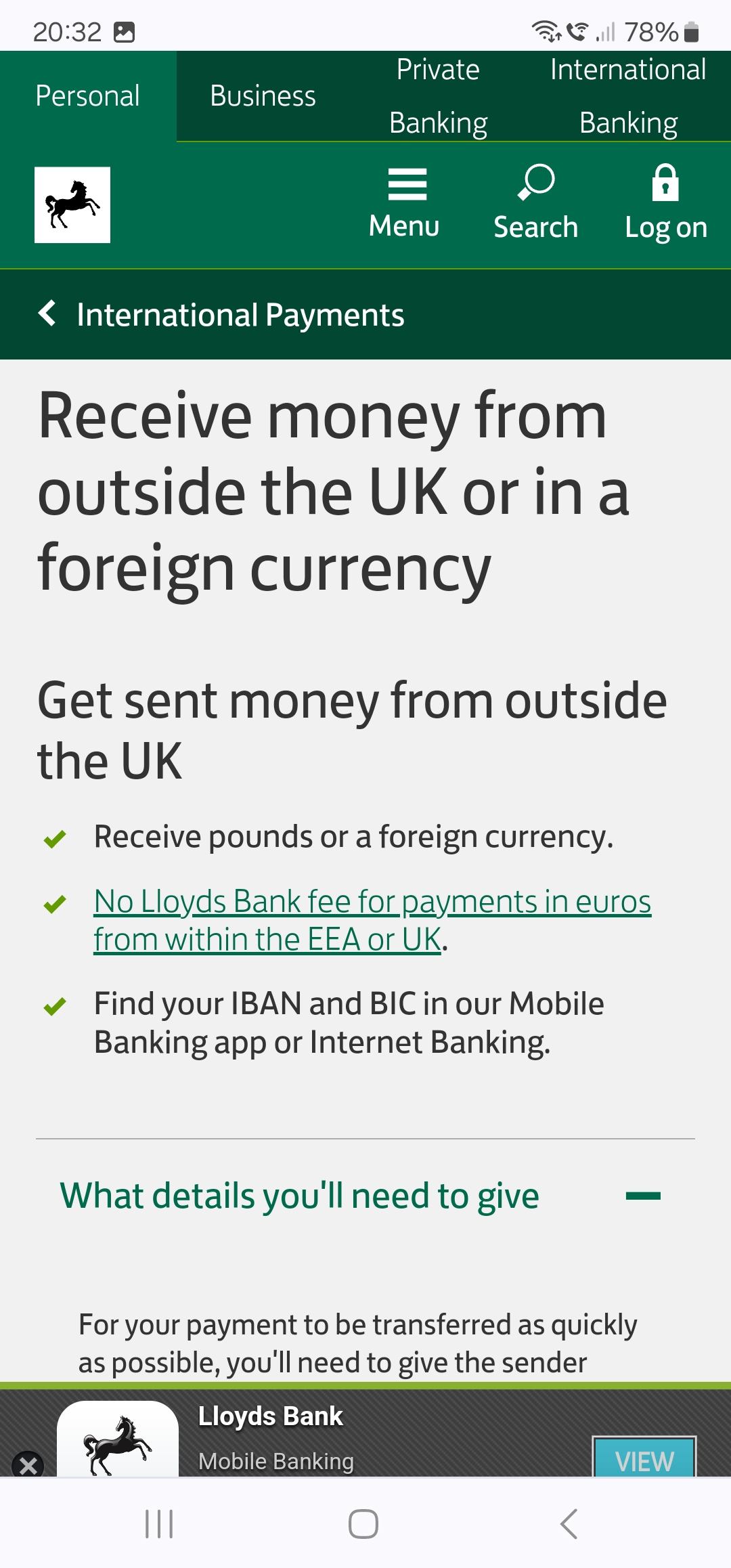Viewport: 731px width, 1568px height.
Task: Tap the system back button
Action: (569, 1524)
